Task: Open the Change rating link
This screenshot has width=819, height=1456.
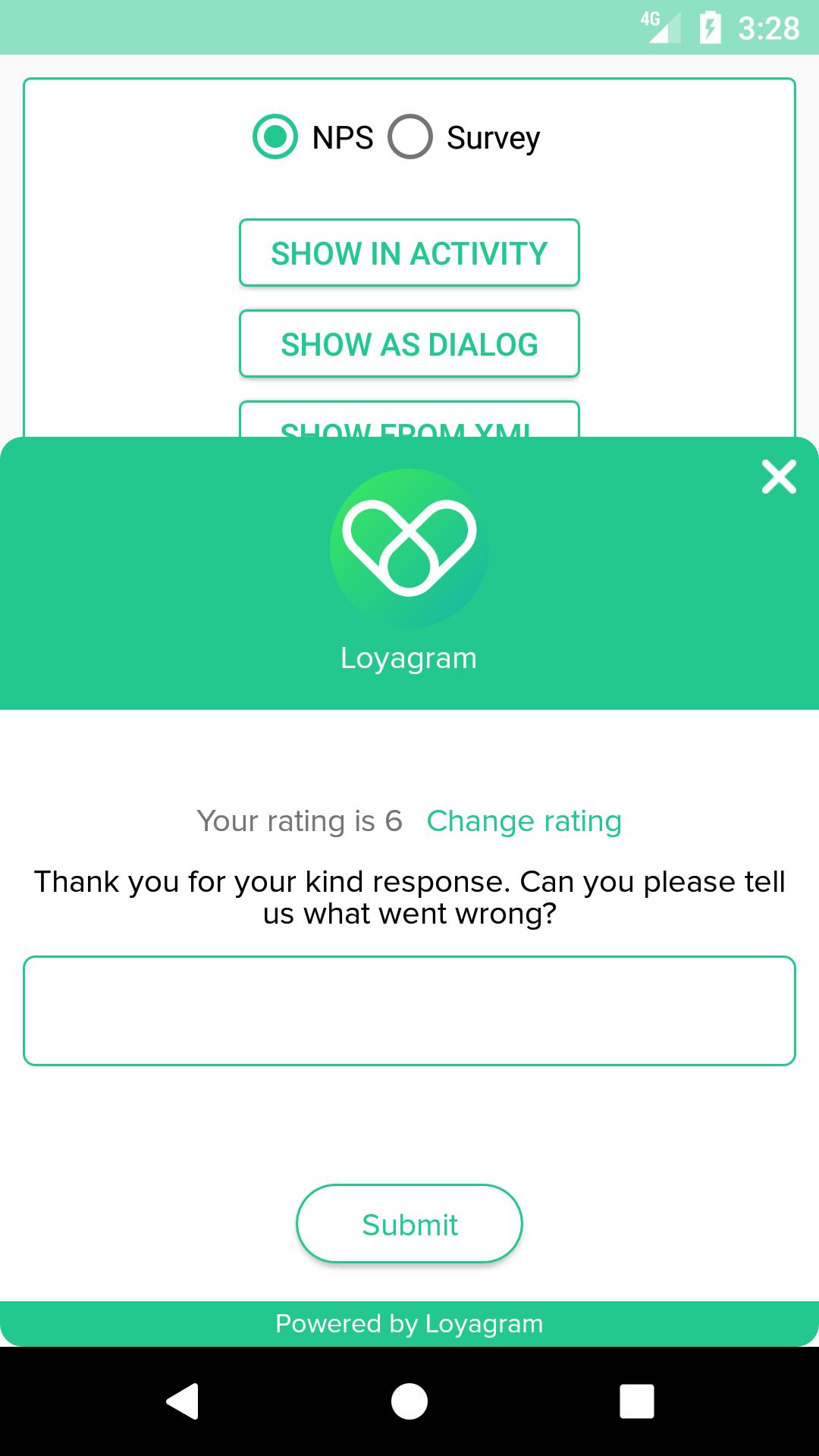Action: point(524,821)
